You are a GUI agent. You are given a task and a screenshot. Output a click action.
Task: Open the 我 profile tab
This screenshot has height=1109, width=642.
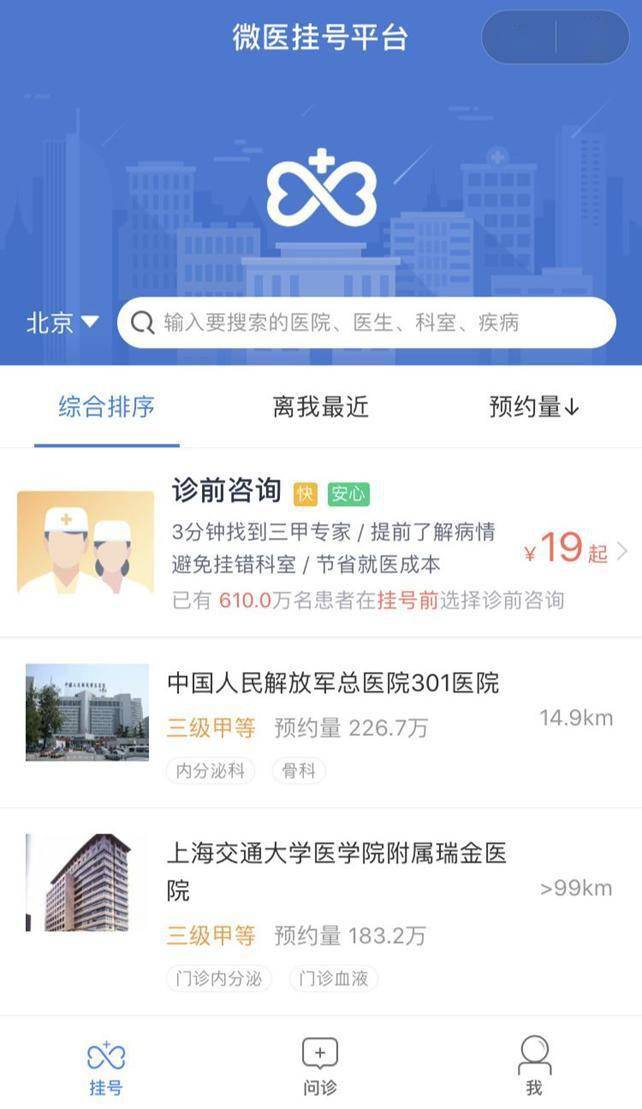tap(534, 1066)
